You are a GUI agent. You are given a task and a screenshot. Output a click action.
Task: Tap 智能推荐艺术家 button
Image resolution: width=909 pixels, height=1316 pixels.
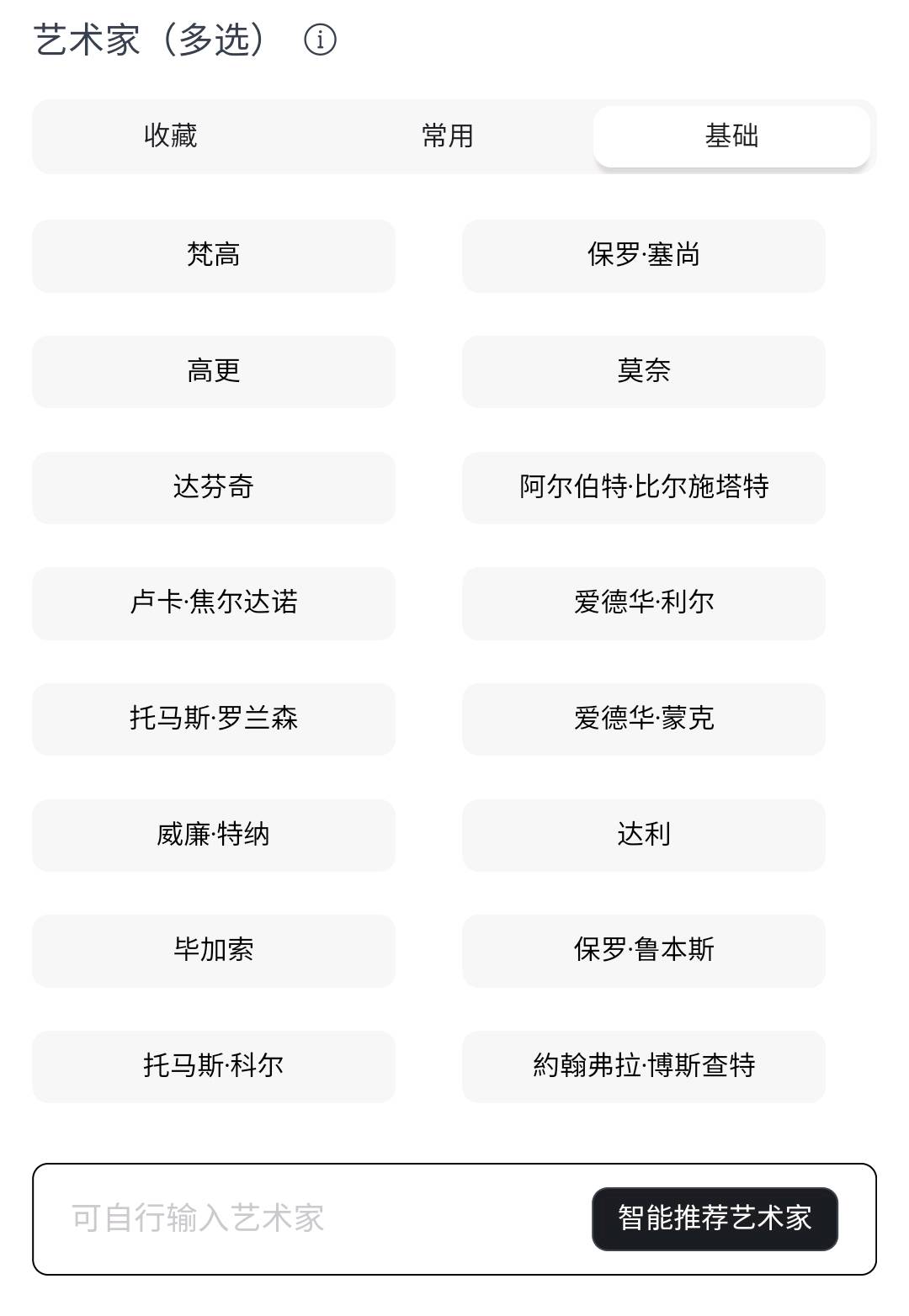point(715,1219)
